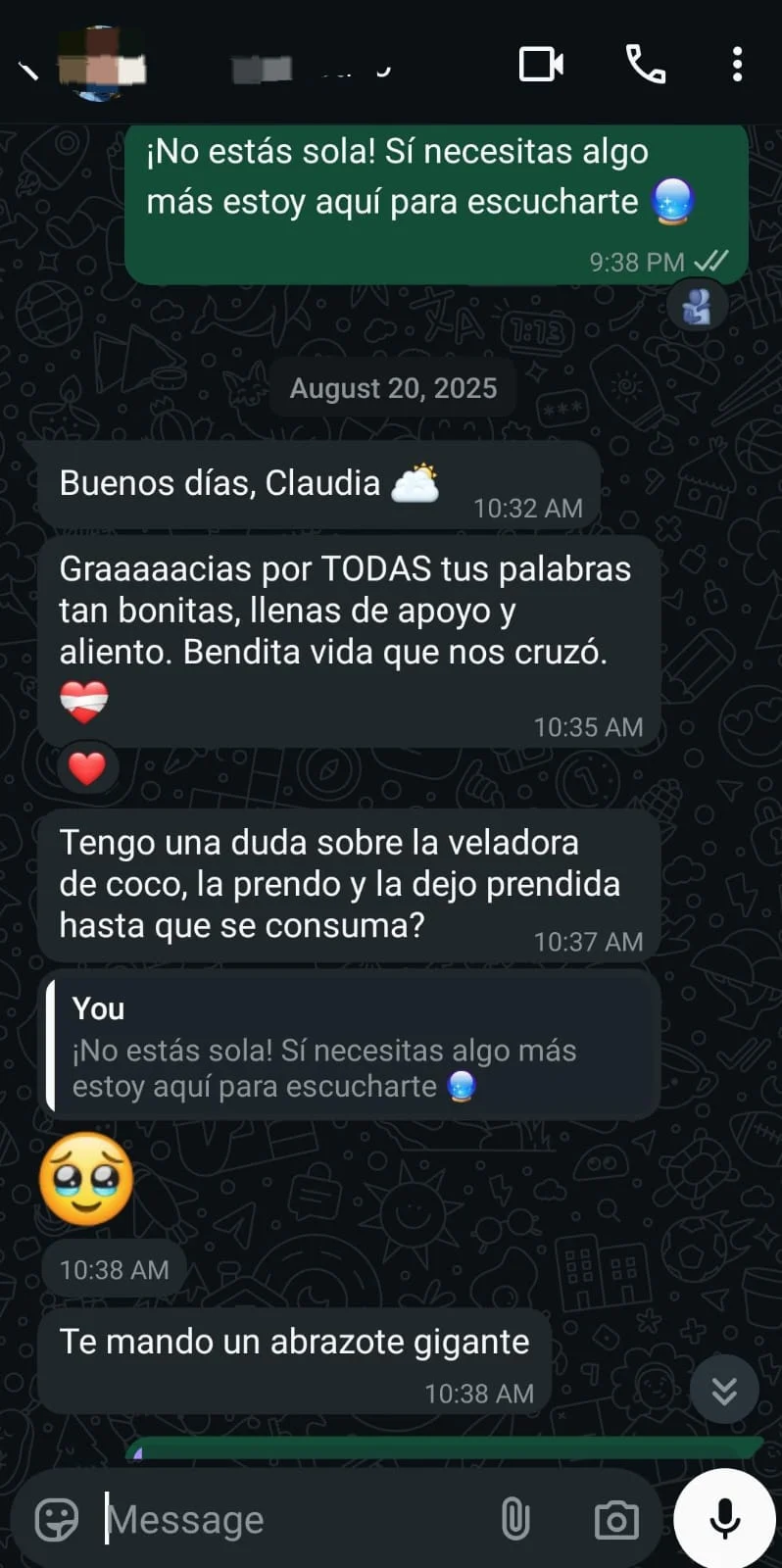Screen dimensions: 782x1568
Task: Open the emoji and sticker picker
Action: (54, 1518)
